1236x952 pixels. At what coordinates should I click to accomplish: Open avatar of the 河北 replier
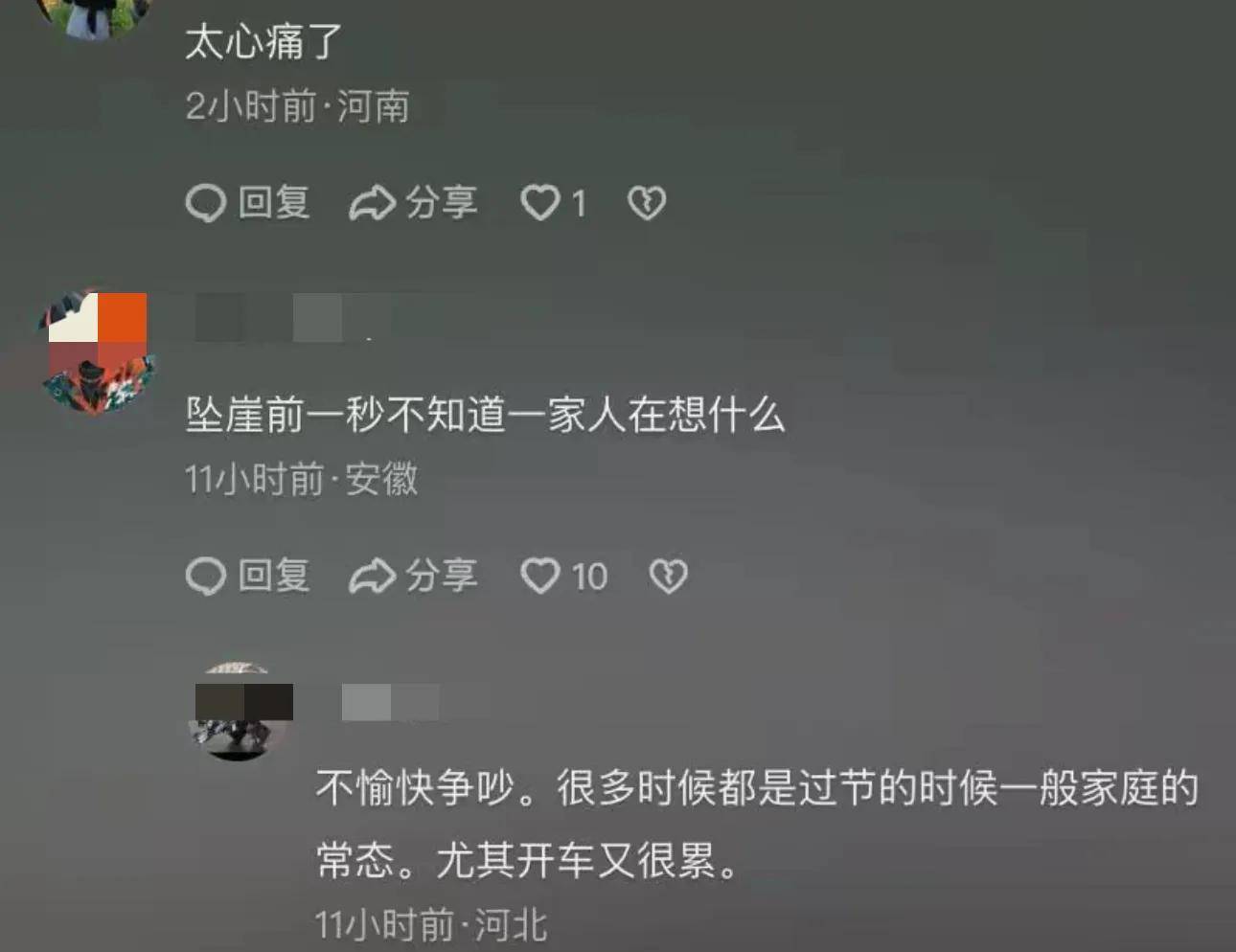pos(240,713)
